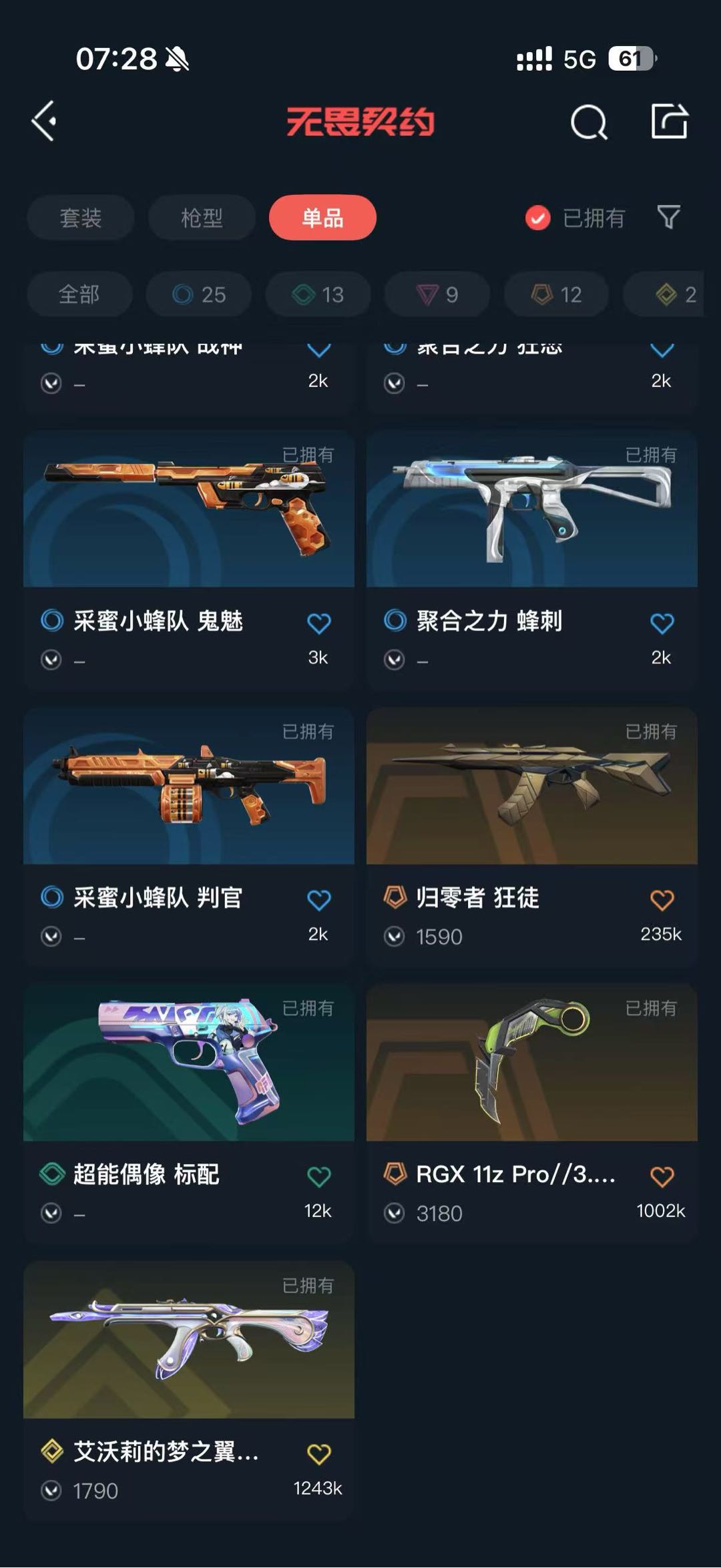Filter by the orange tier chip 12

[556, 294]
